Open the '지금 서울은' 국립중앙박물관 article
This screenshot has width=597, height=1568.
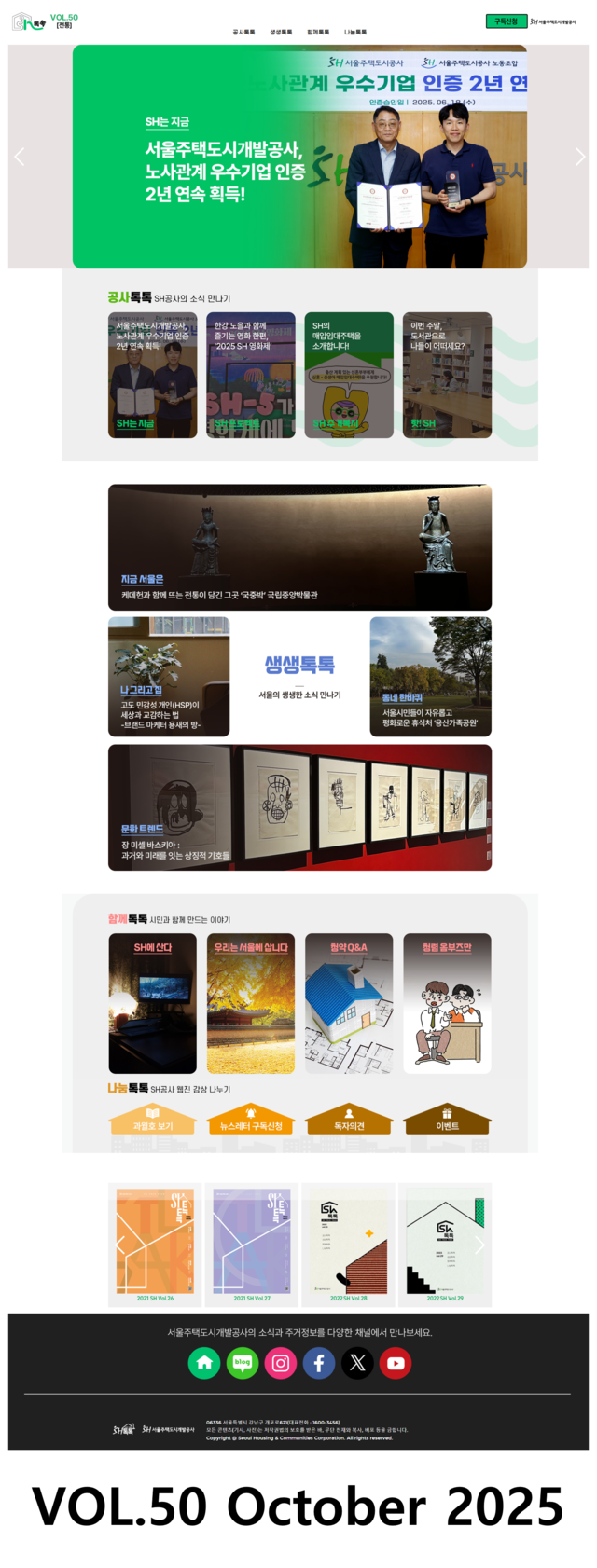coord(299,547)
